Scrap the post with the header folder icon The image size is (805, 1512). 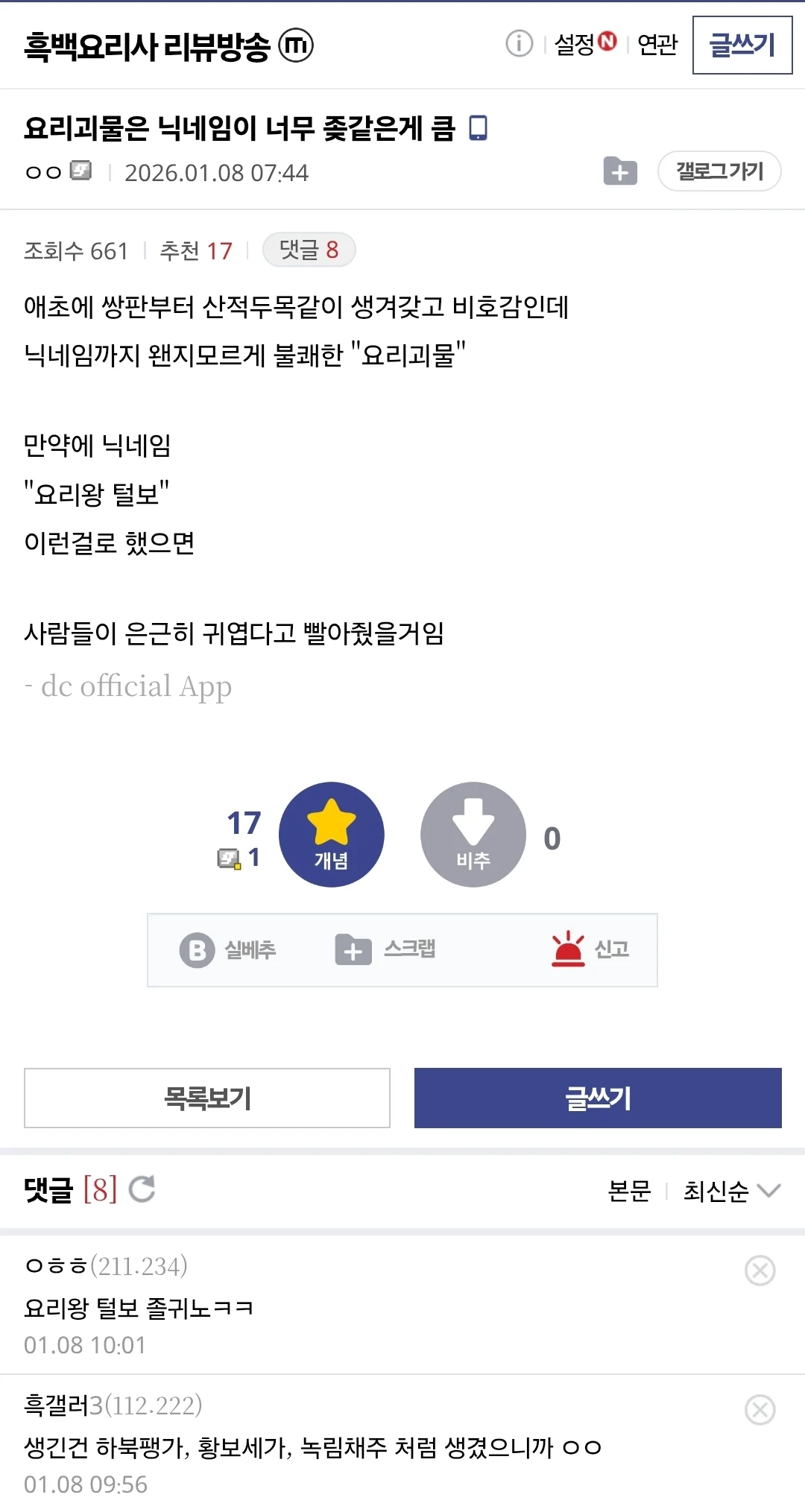619,172
